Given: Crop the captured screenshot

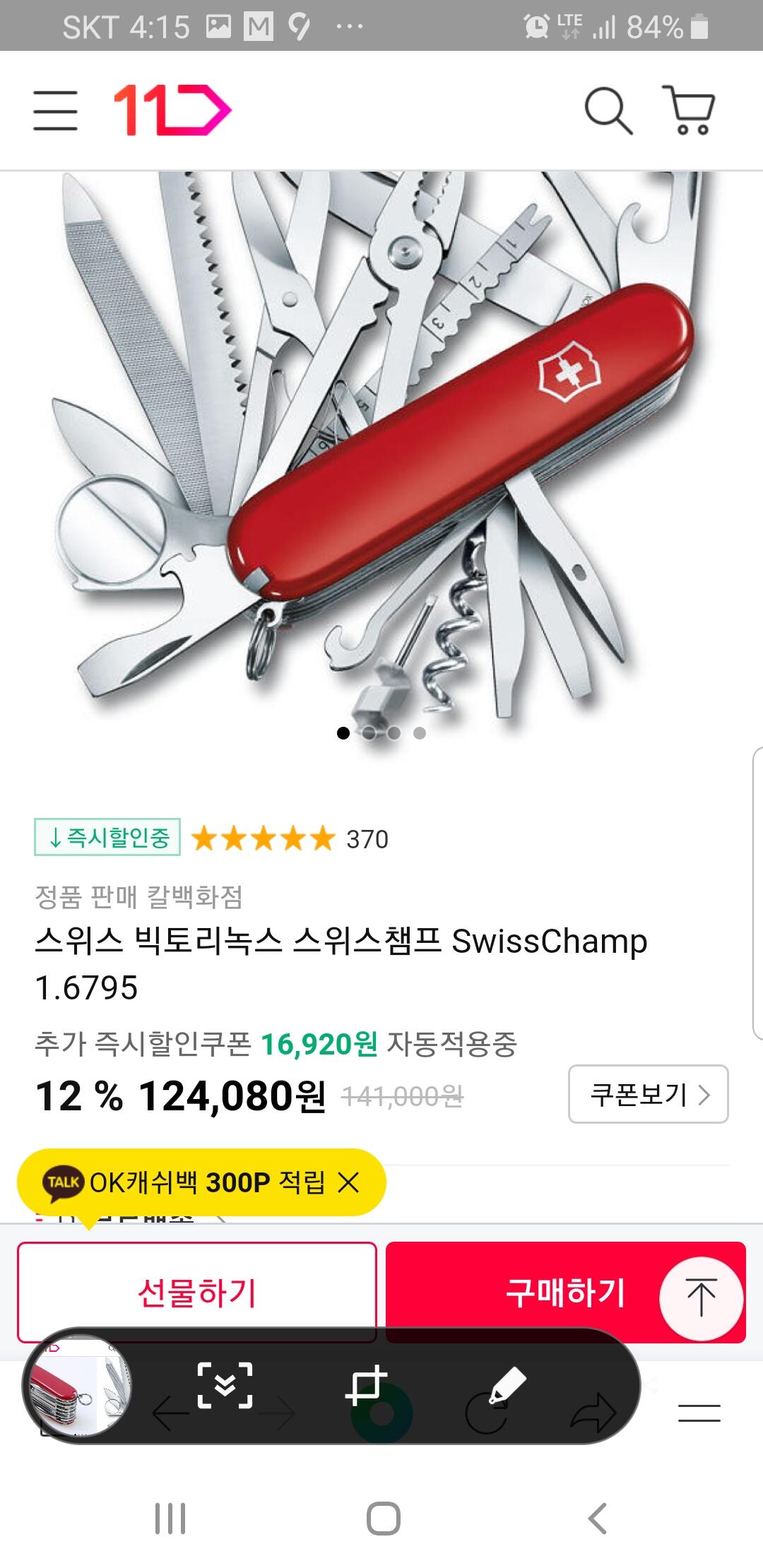Looking at the screenshot, I should point(366,1385).
